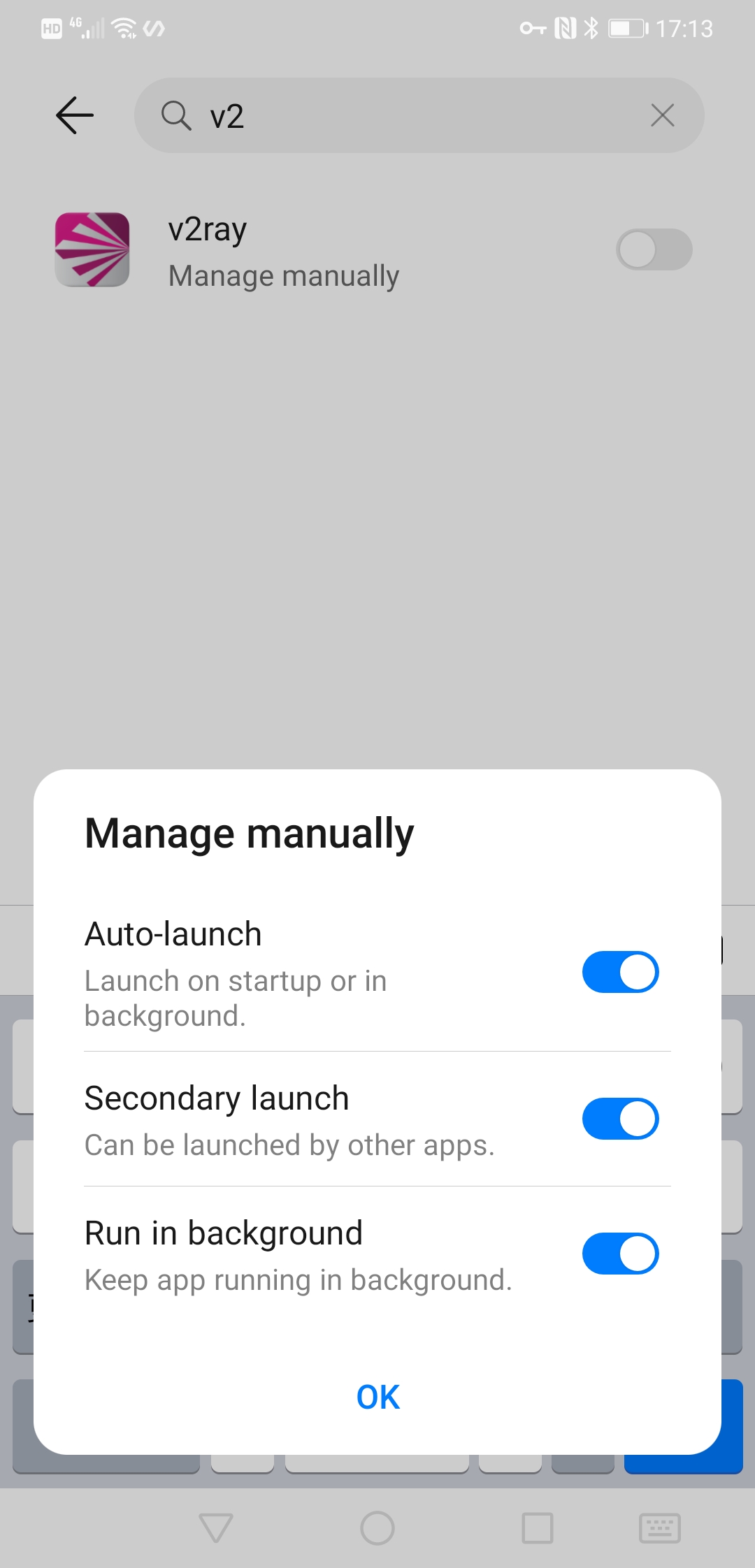Clear the v2 search text
This screenshot has width=755, height=1568.
662,115
